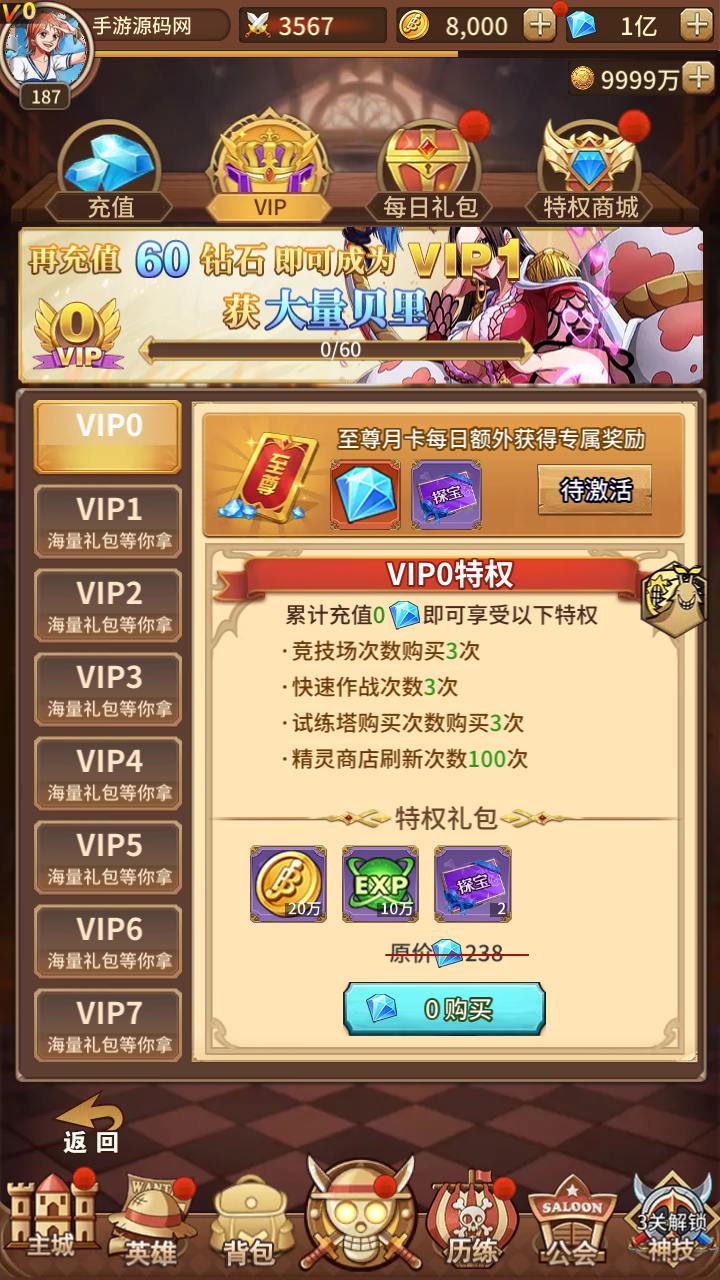
Task: Buy the privilege pack with 0购买
Action: pyautogui.click(x=445, y=1008)
